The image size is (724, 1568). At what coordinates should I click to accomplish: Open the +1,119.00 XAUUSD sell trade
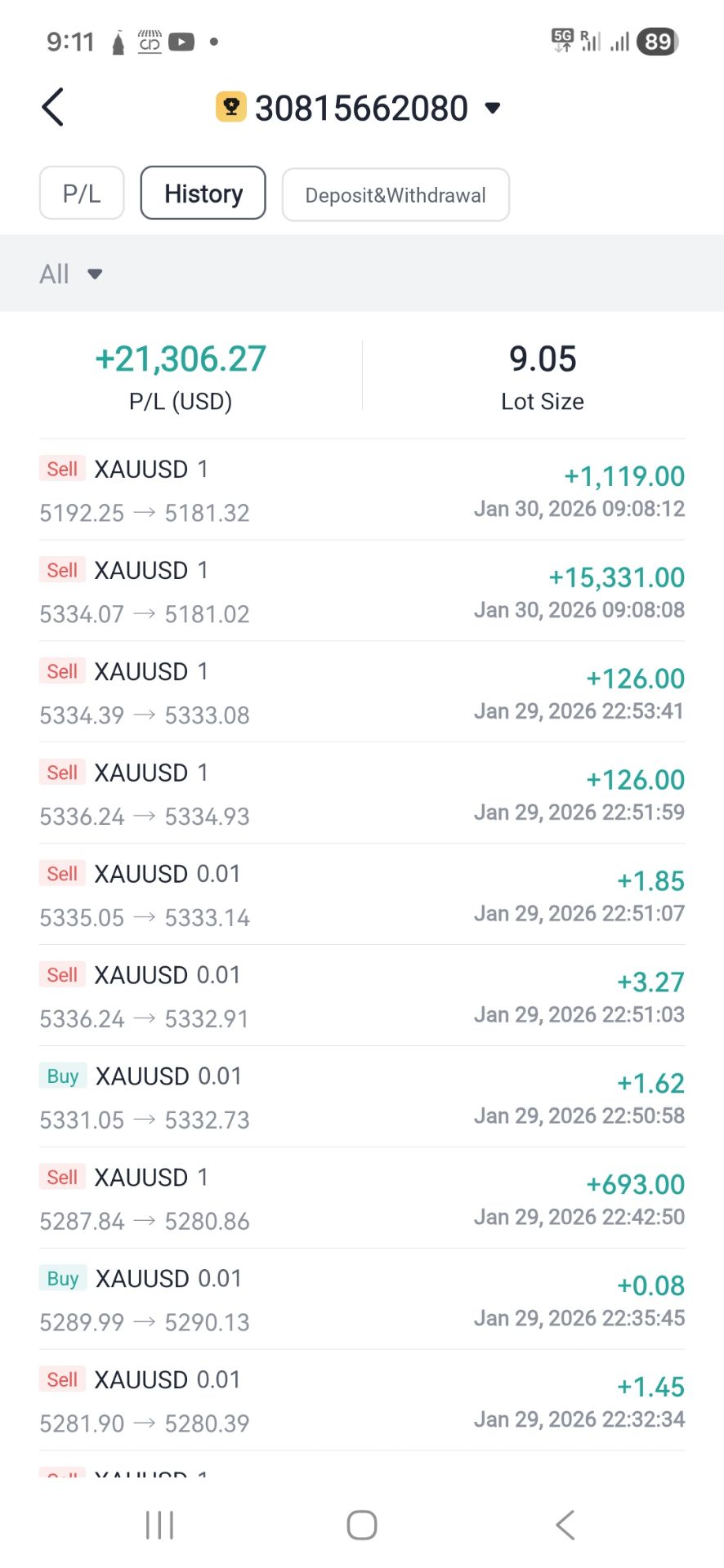pyautogui.click(x=361, y=490)
